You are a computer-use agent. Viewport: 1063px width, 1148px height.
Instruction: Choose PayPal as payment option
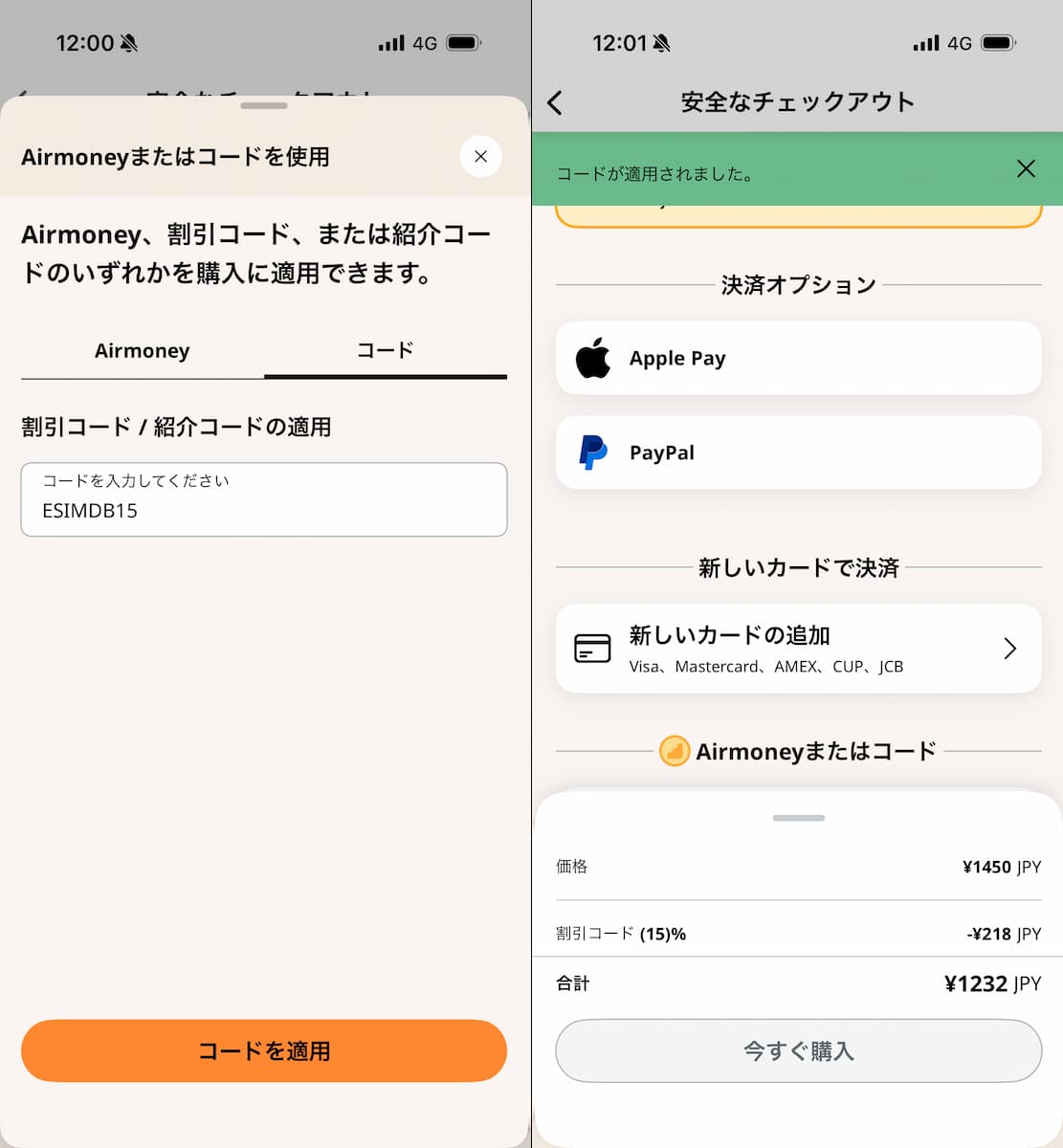pyautogui.click(x=798, y=453)
